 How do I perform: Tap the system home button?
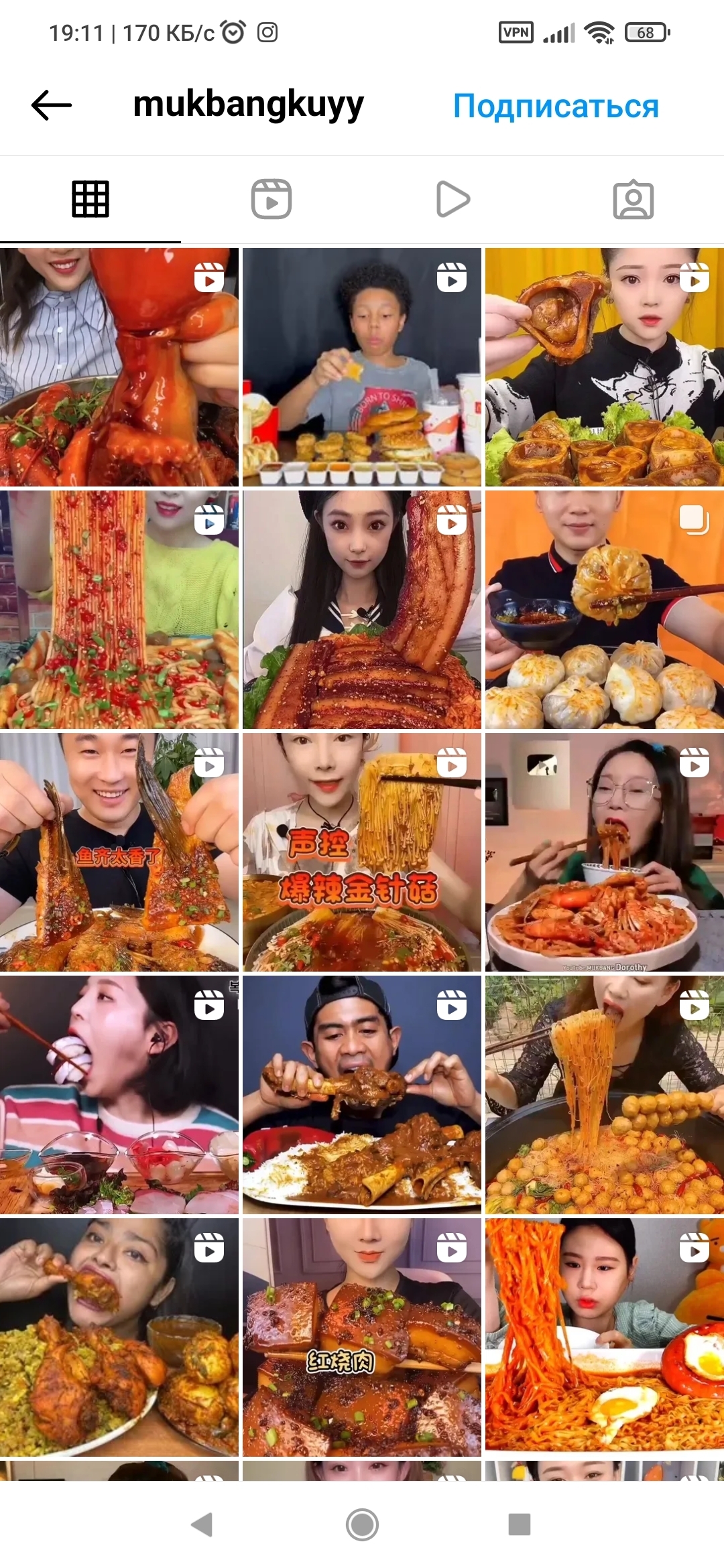[x=362, y=1524]
